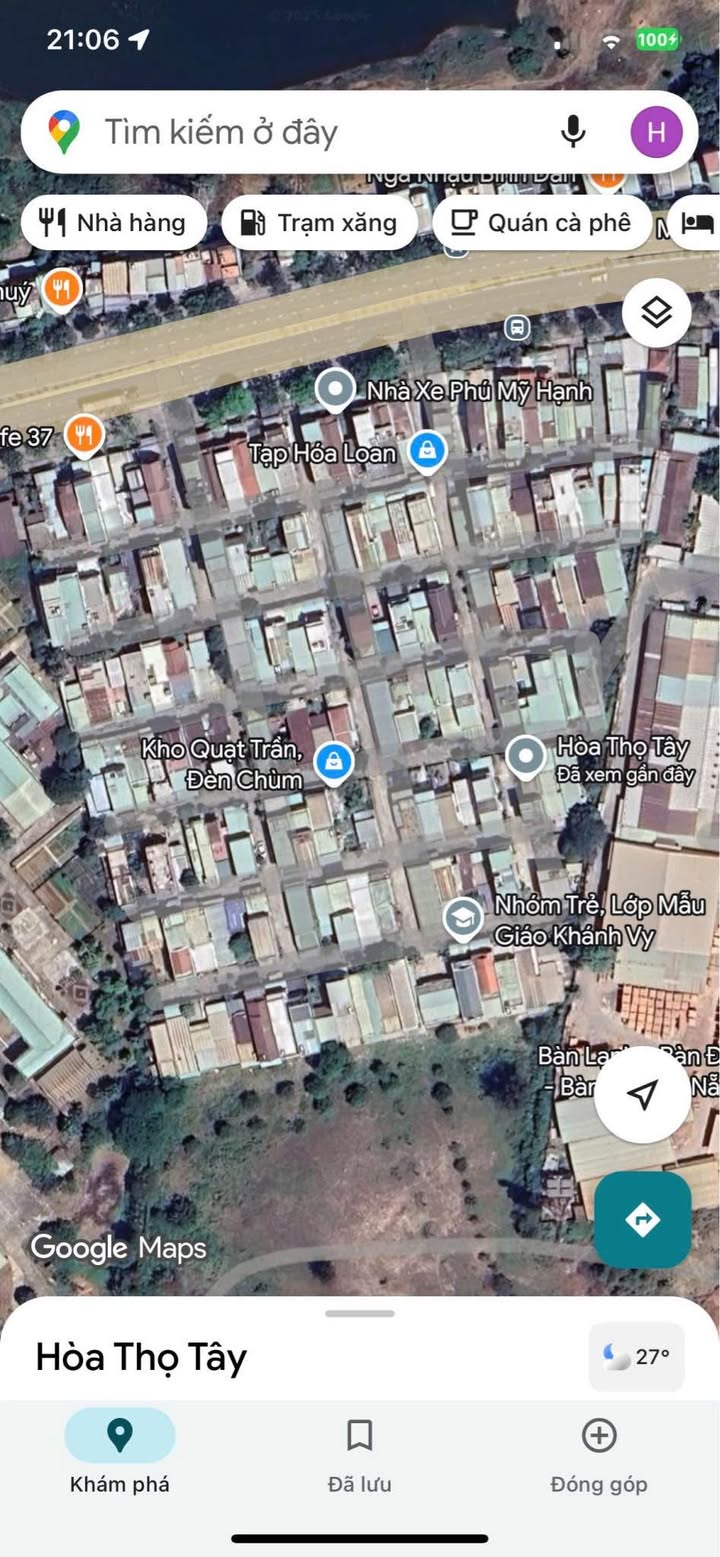The height and width of the screenshot is (1557, 720).
Task: Open "Nhóm Trẻ, Lớp Mẫu Giáo Khánh Vy" marker
Action: 463,918
